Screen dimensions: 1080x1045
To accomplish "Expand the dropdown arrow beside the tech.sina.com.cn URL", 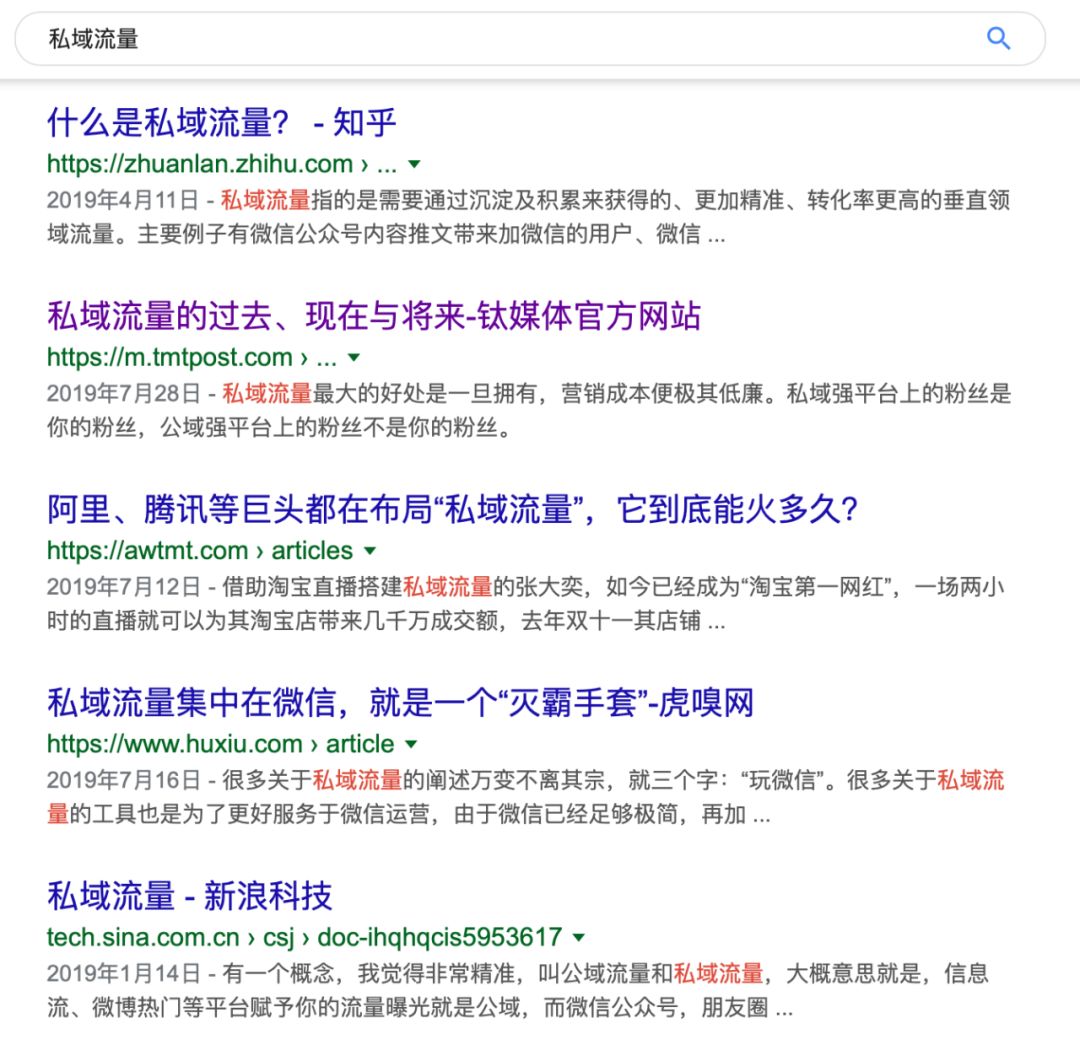I will click(x=579, y=938).
